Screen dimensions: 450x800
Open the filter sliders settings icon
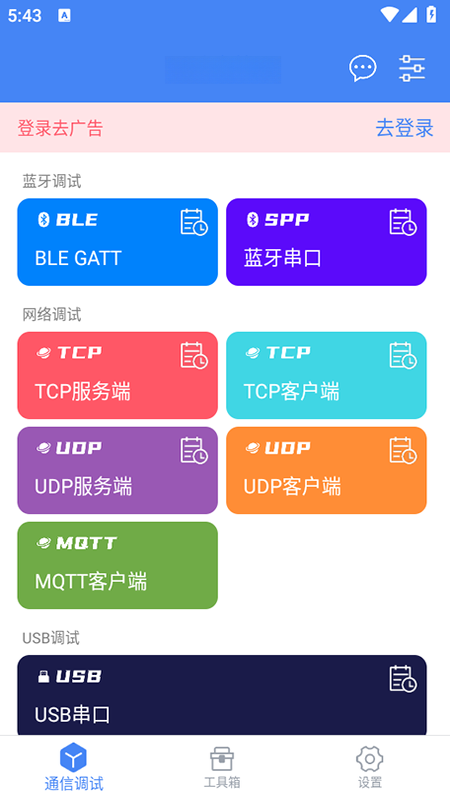412,68
